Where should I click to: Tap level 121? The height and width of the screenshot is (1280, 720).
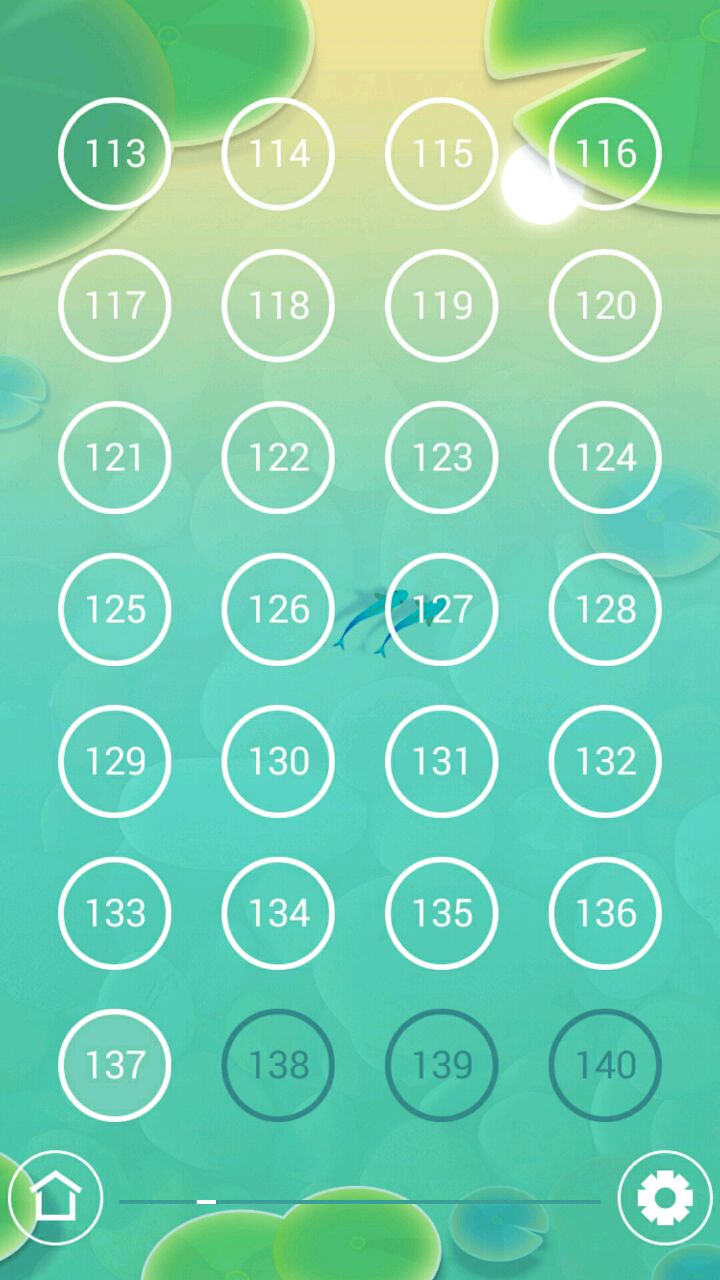[x=115, y=458]
